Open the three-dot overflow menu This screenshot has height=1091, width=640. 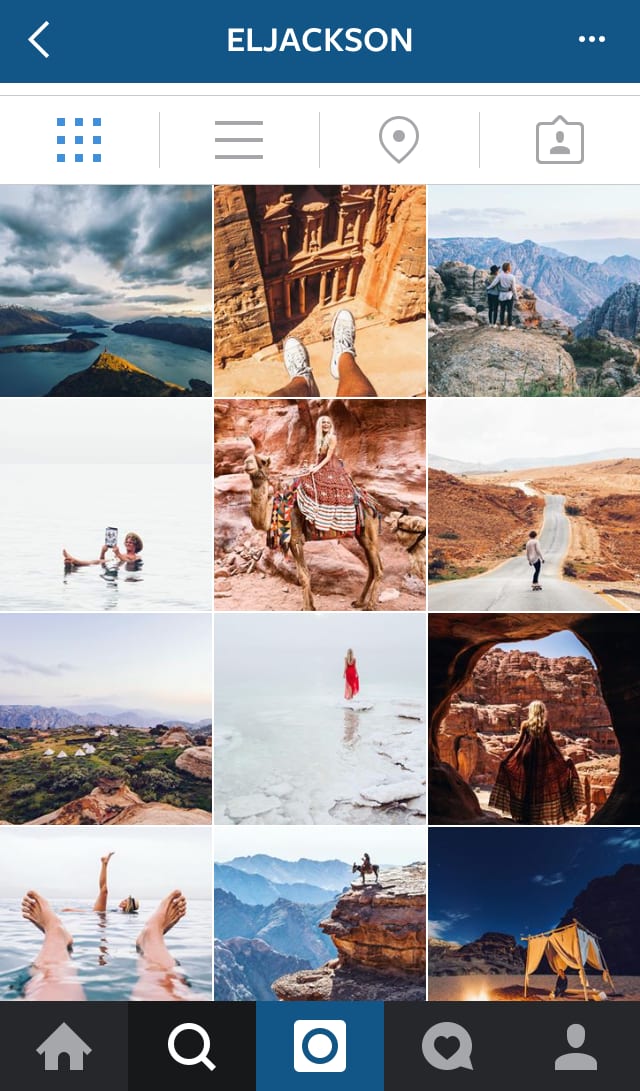591,40
